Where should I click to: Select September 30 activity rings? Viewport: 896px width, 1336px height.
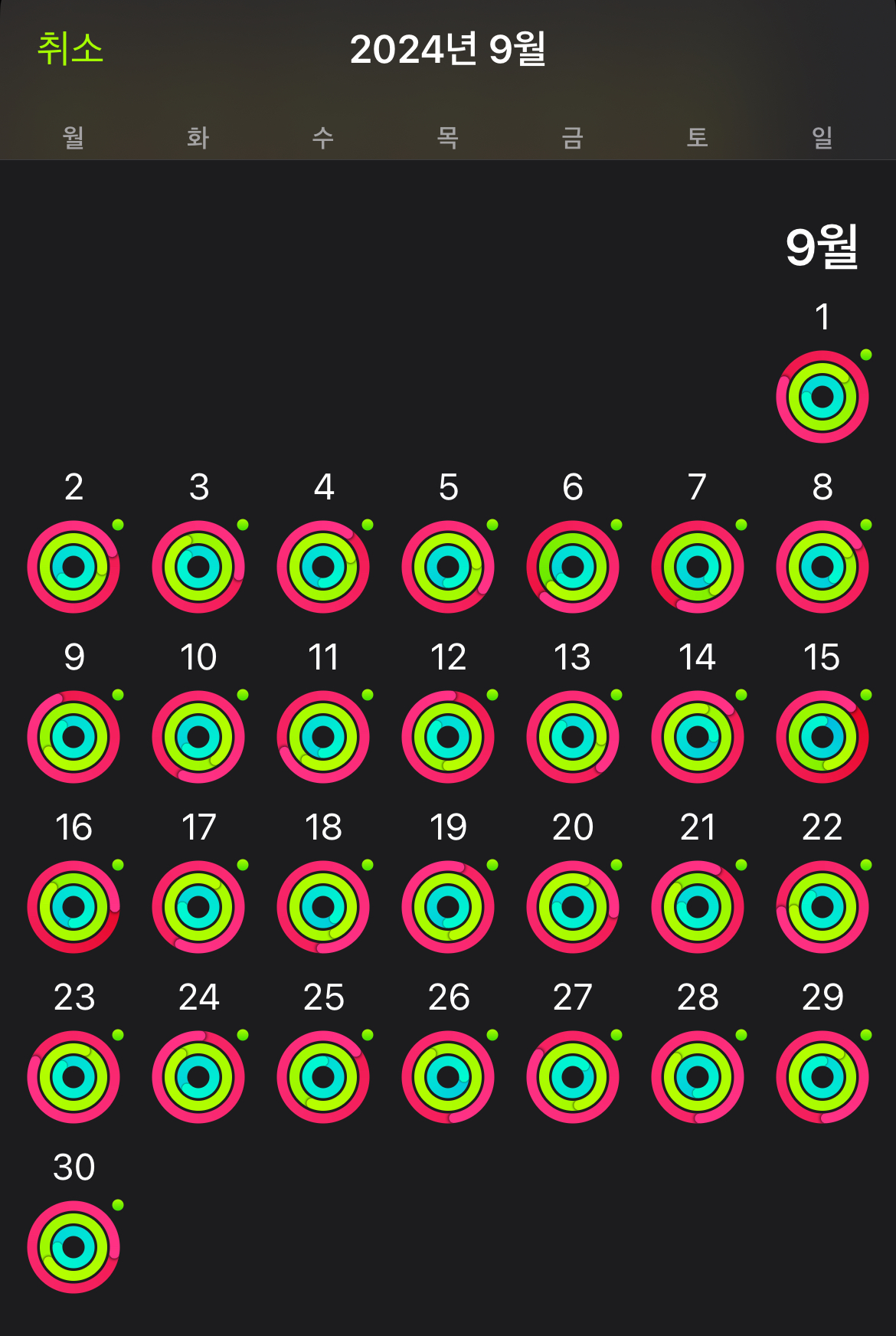click(74, 1247)
